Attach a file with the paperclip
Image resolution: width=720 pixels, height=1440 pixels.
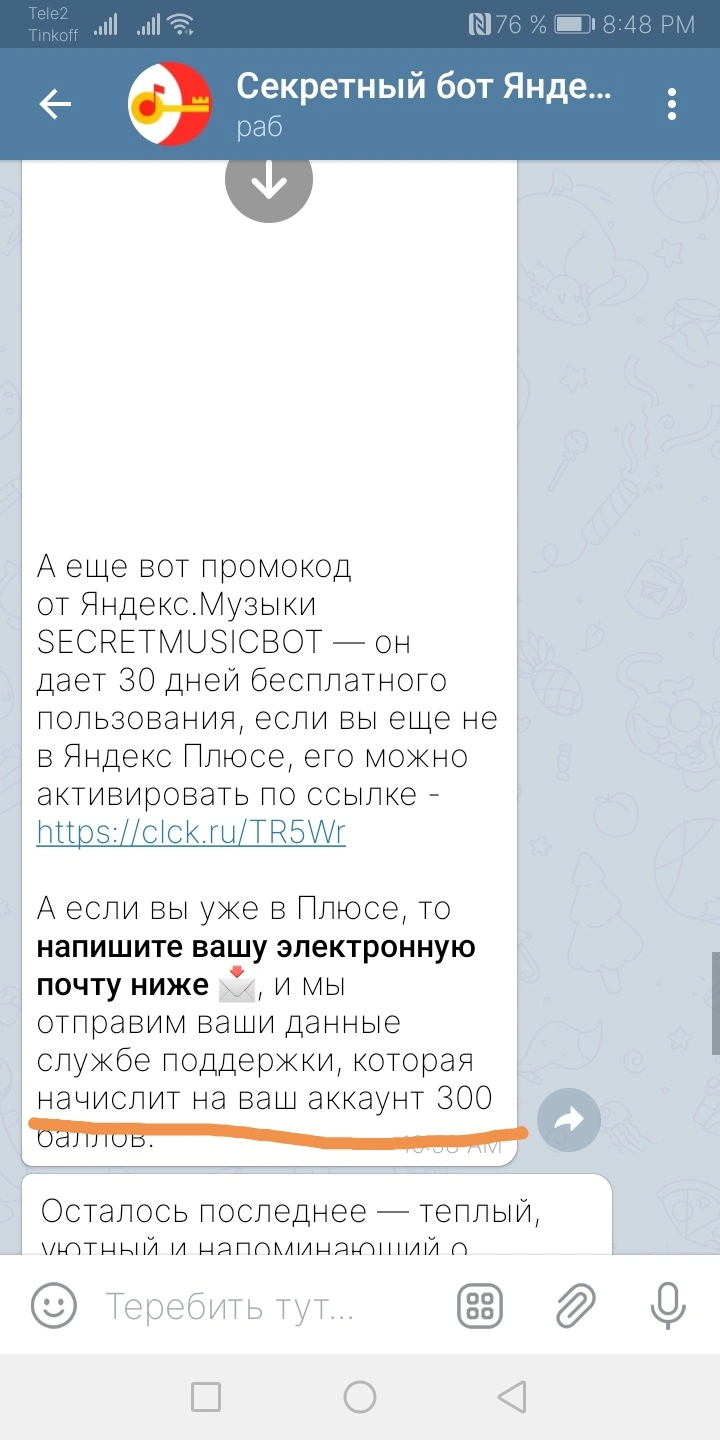[x=576, y=1305]
